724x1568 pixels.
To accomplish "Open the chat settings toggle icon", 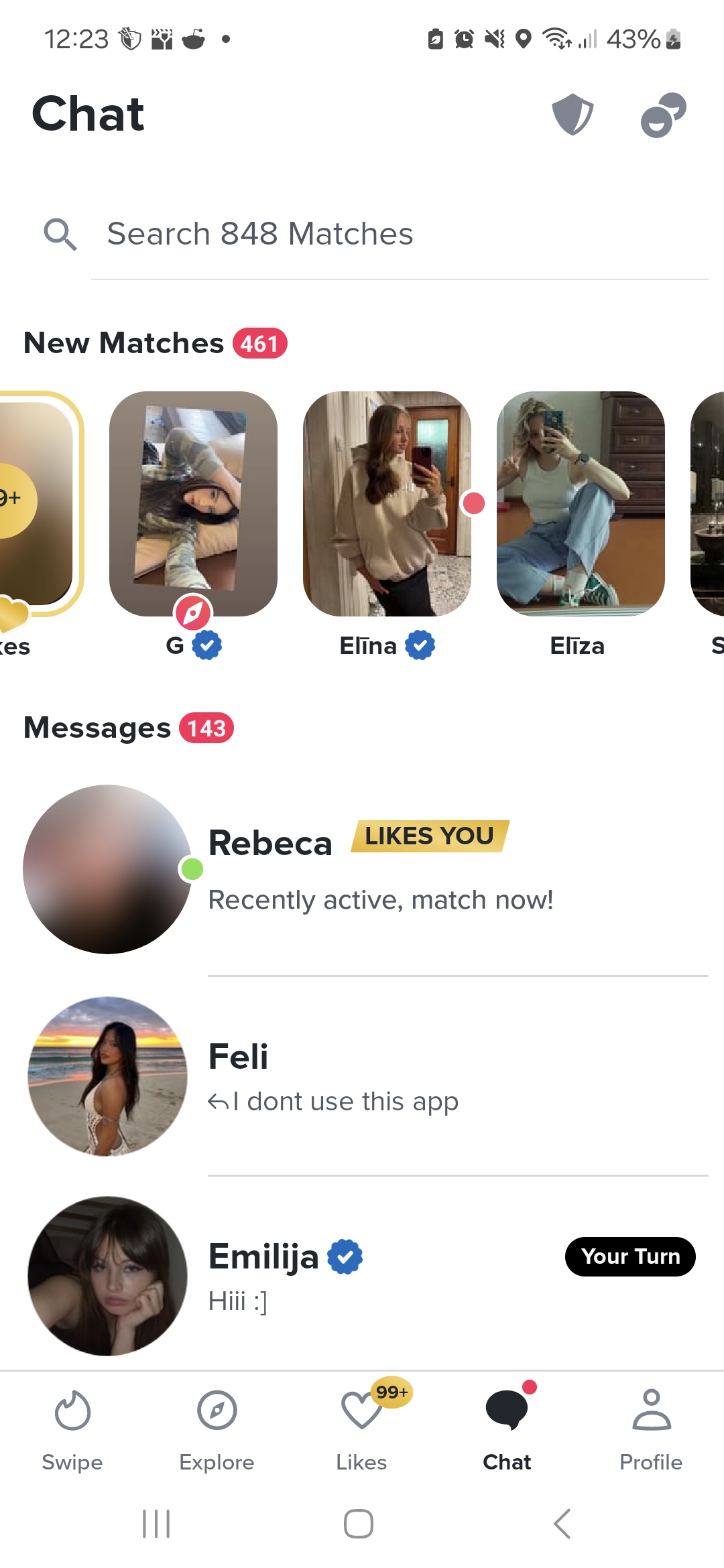I will (663, 115).
